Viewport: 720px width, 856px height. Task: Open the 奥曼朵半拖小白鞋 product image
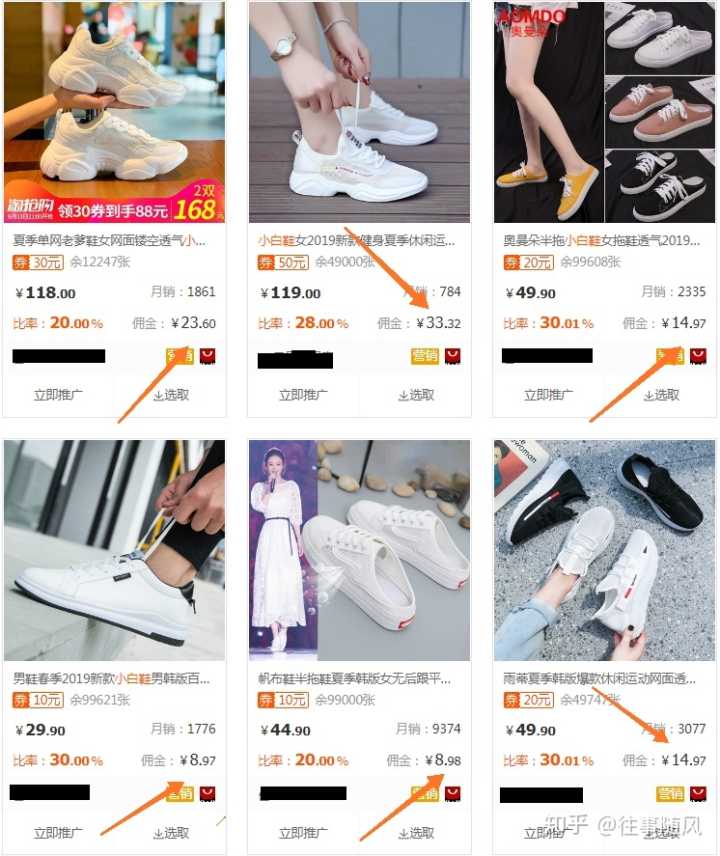pyautogui.click(x=603, y=112)
